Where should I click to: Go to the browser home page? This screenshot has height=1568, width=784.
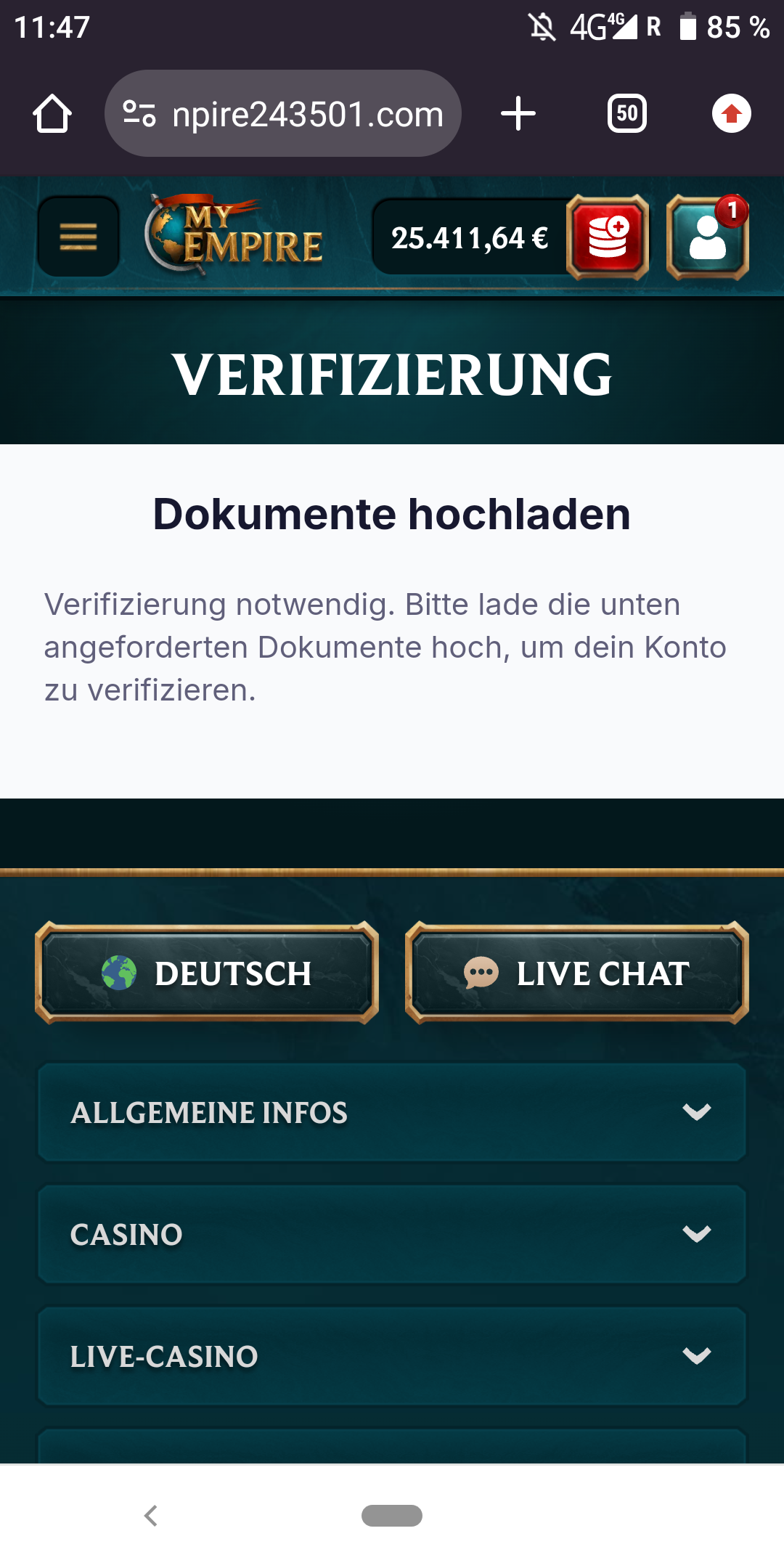pos(52,114)
